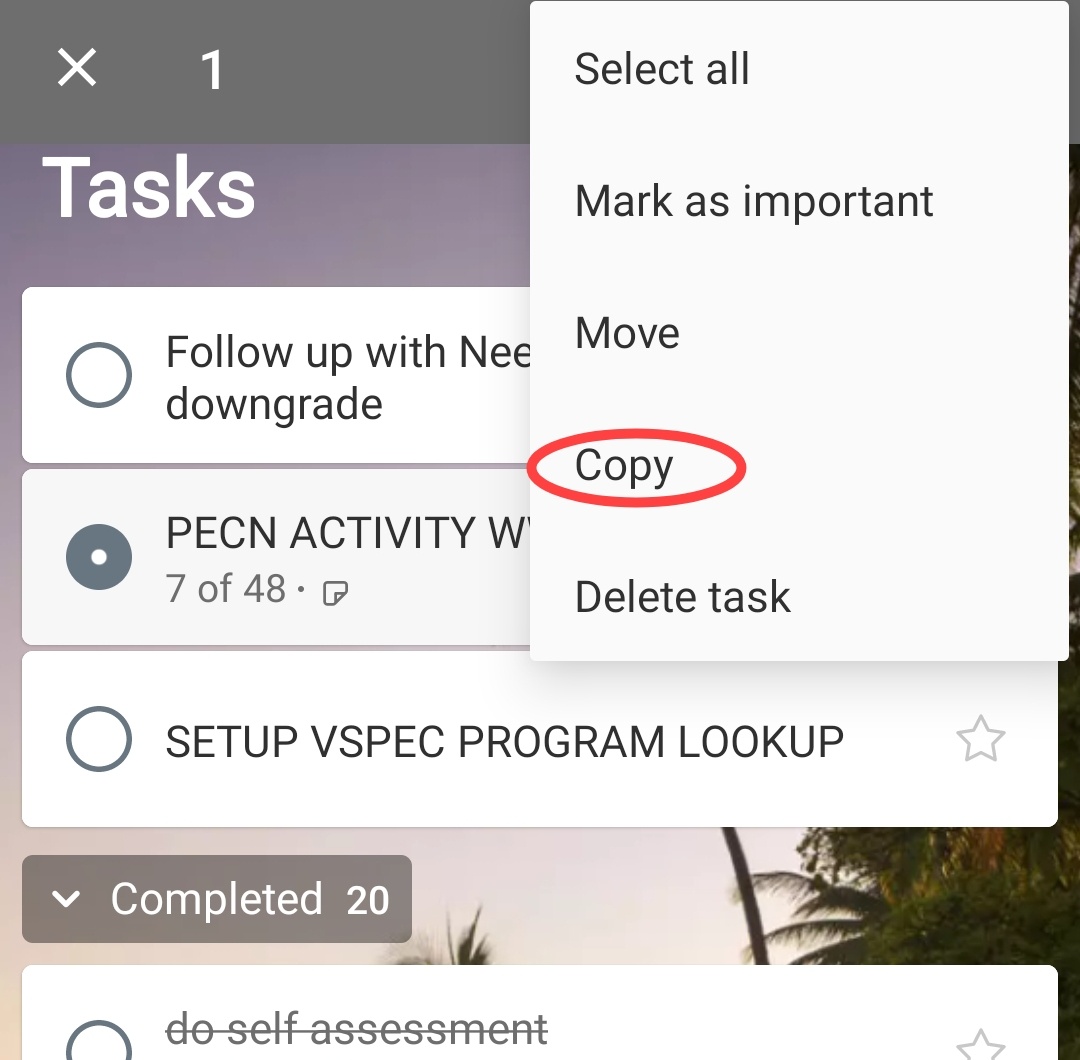This screenshot has height=1060, width=1080.
Task: Choose Select all from the menu
Action: pos(661,69)
